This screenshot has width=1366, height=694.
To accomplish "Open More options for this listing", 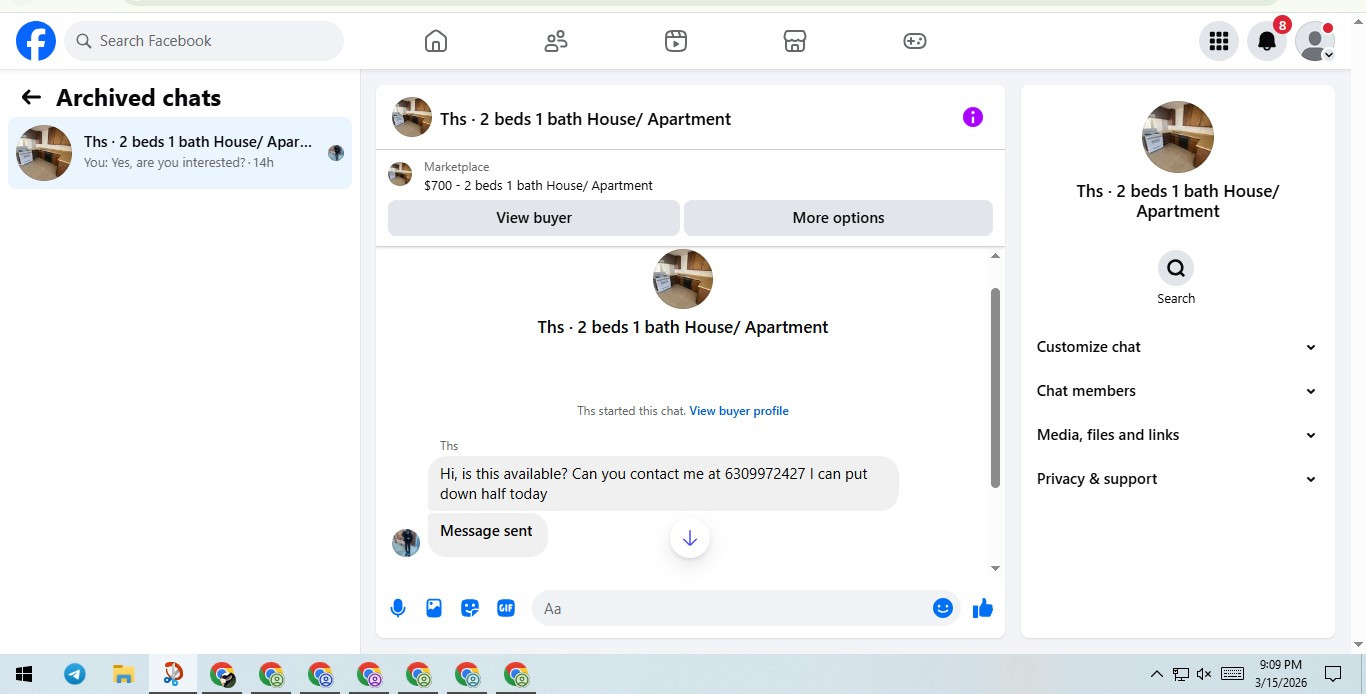I will coord(838,218).
